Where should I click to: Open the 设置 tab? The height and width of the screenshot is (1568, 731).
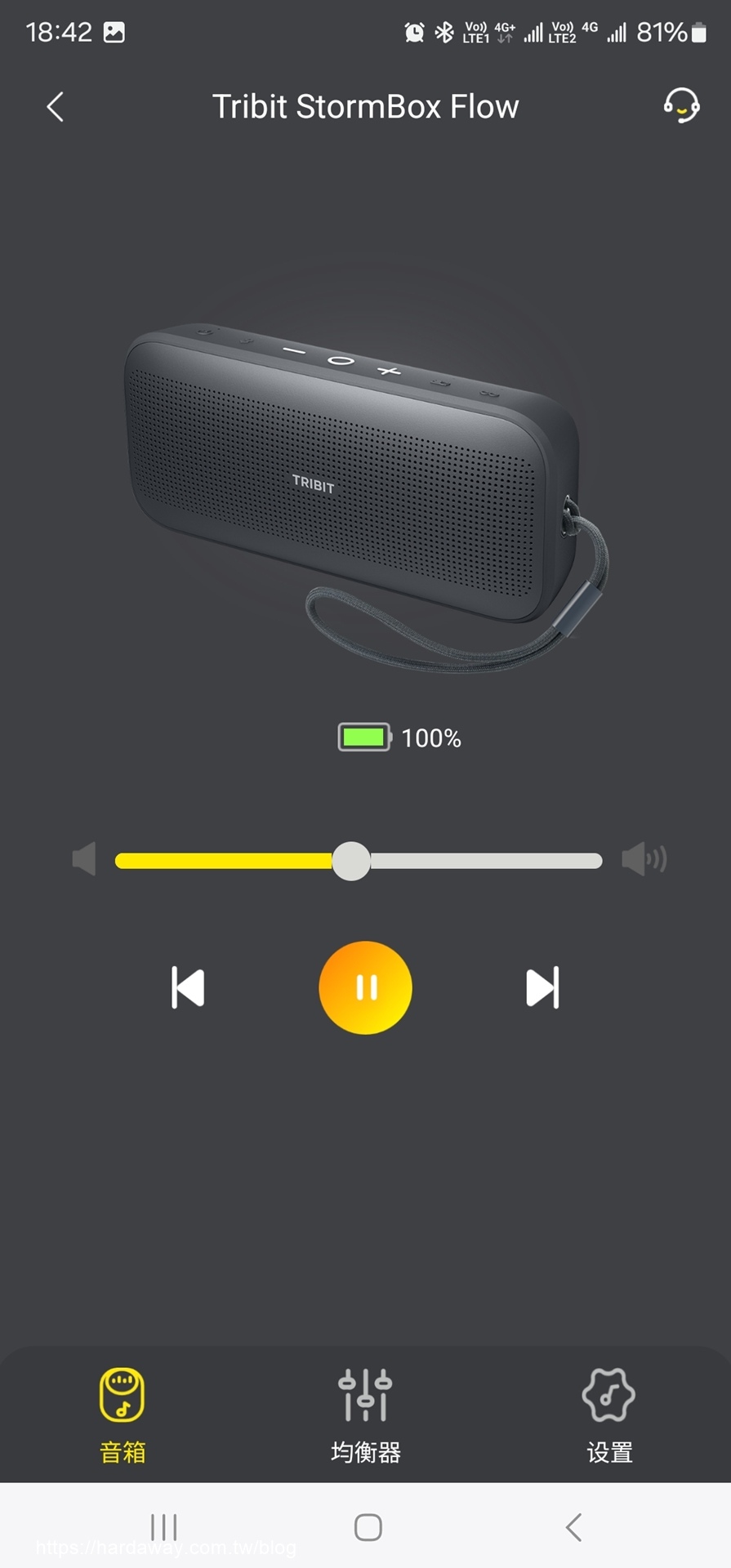(x=609, y=1416)
